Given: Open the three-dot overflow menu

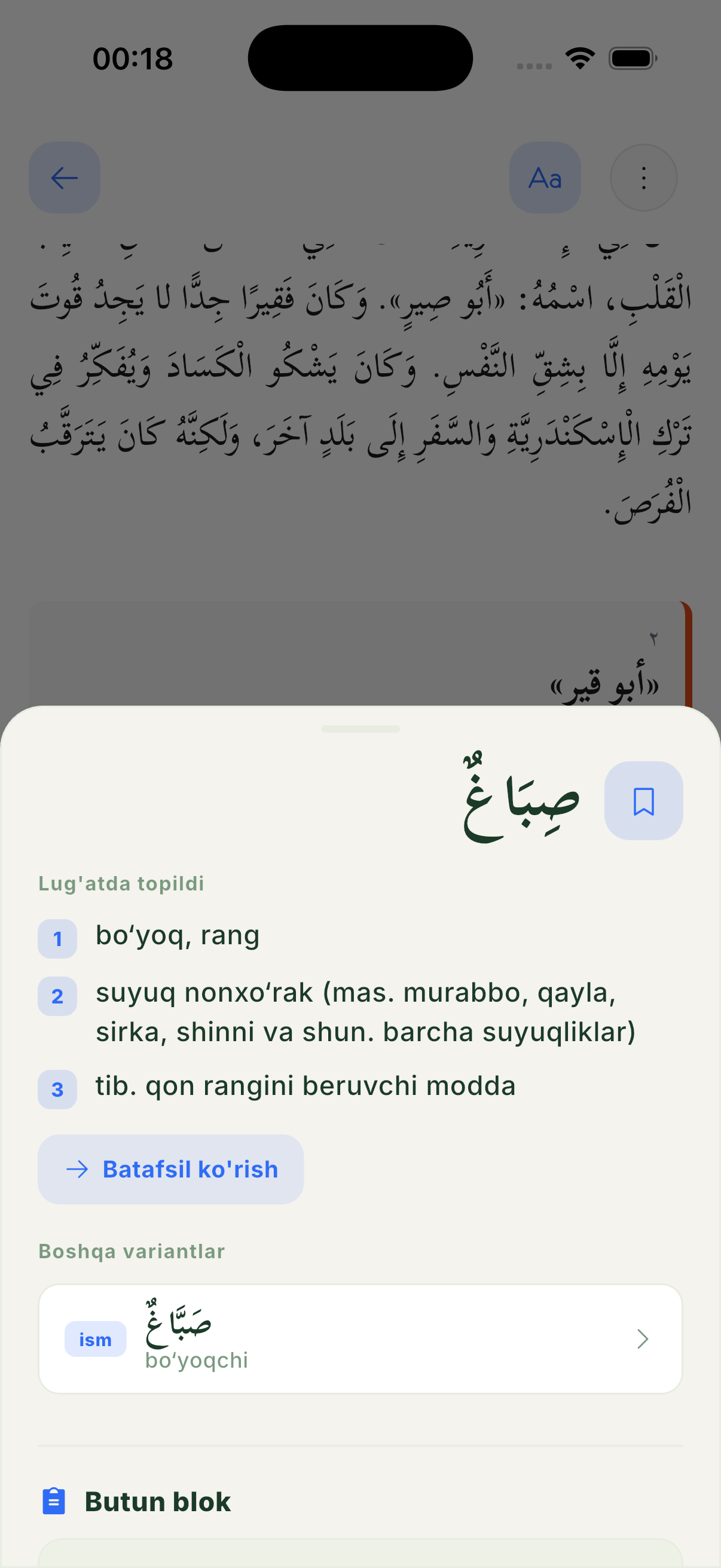Looking at the screenshot, I should tap(643, 178).
